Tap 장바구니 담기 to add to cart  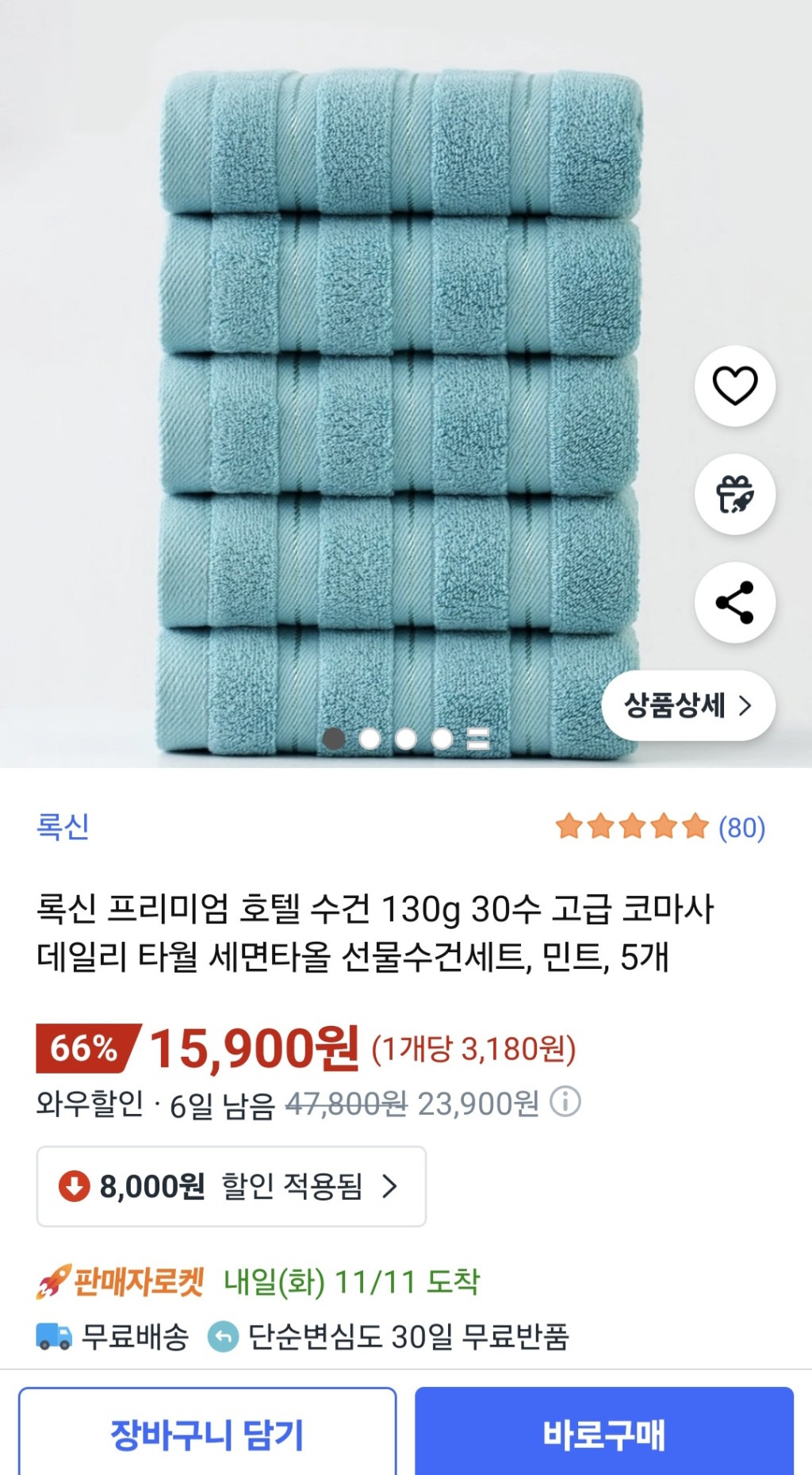[x=207, y=1434]
